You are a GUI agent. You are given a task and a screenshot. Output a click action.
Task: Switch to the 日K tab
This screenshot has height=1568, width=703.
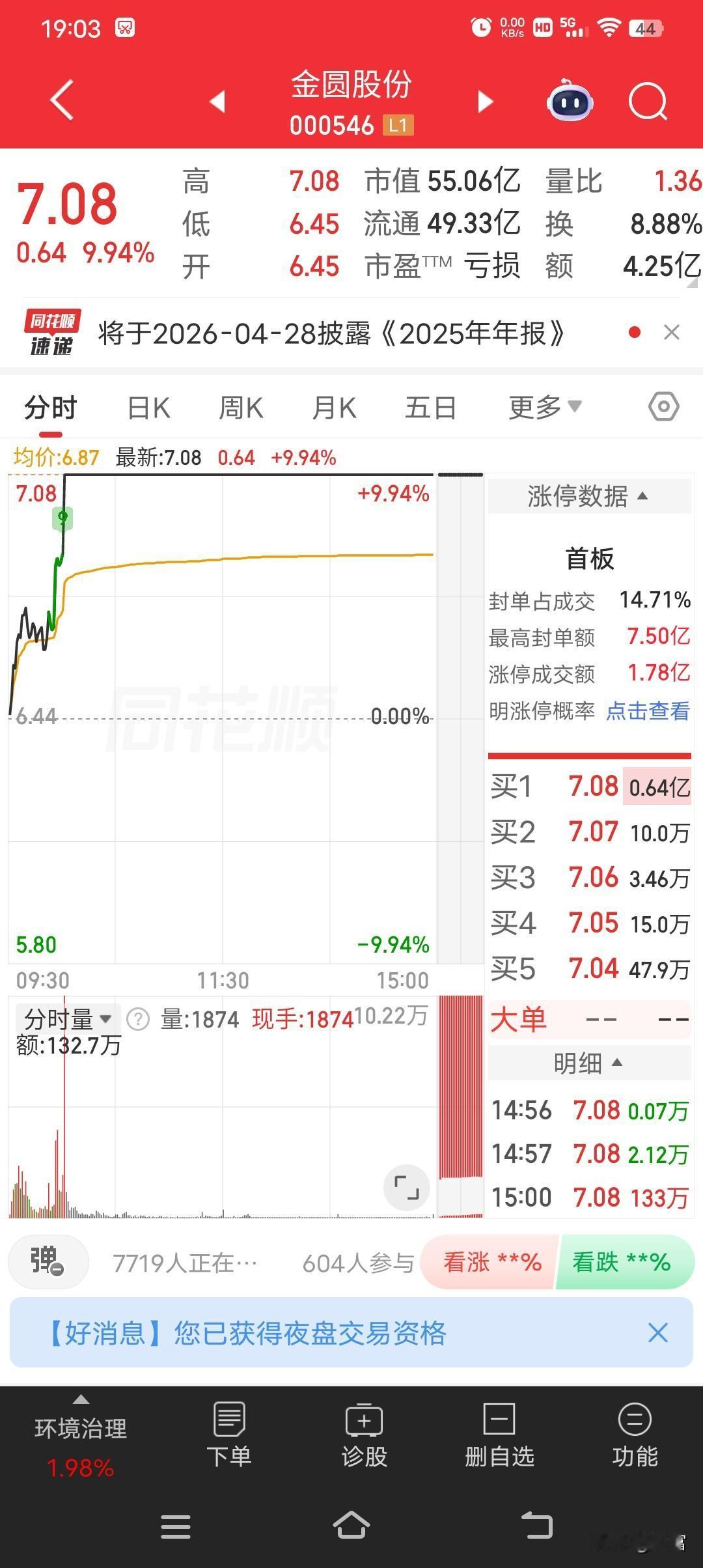148,406
